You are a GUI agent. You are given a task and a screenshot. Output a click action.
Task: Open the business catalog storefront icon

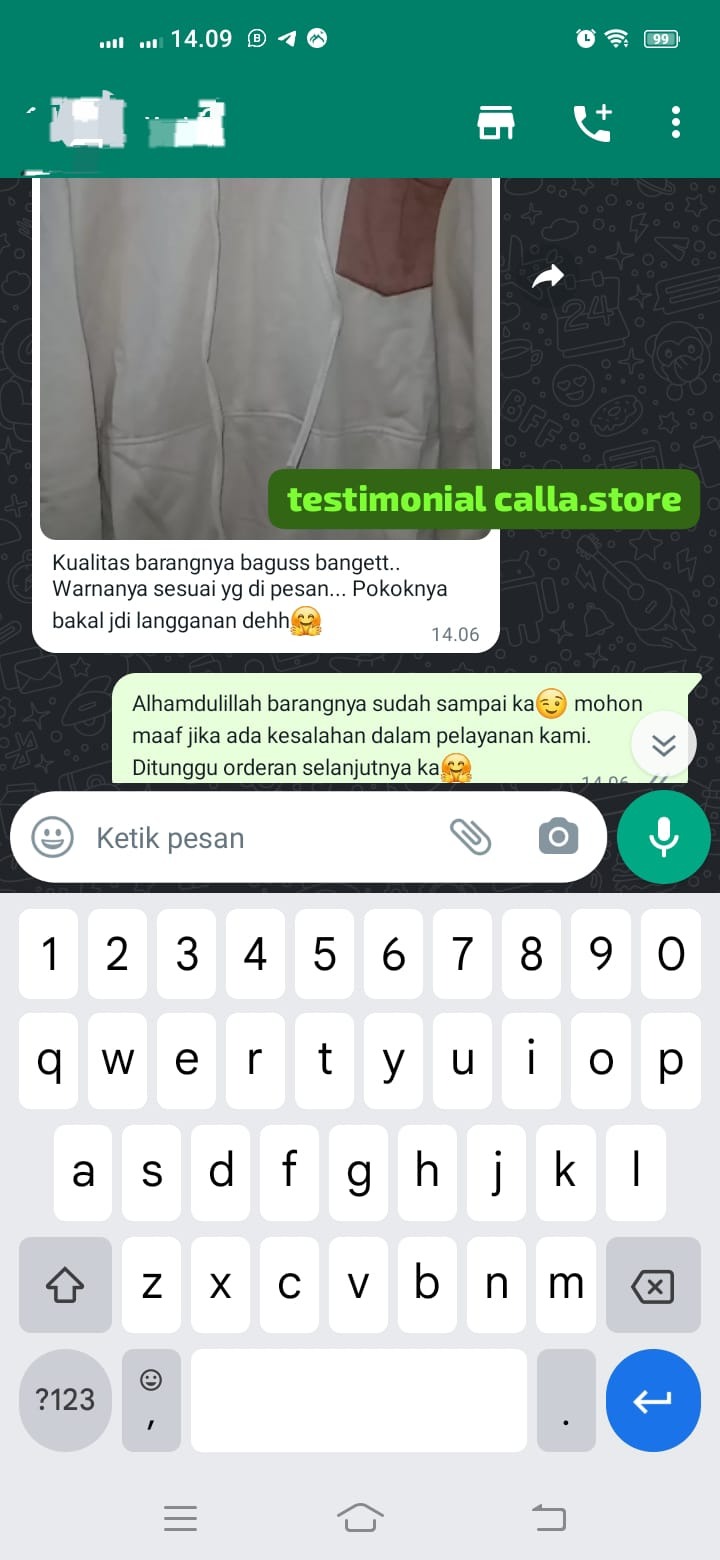pos(496,123)
